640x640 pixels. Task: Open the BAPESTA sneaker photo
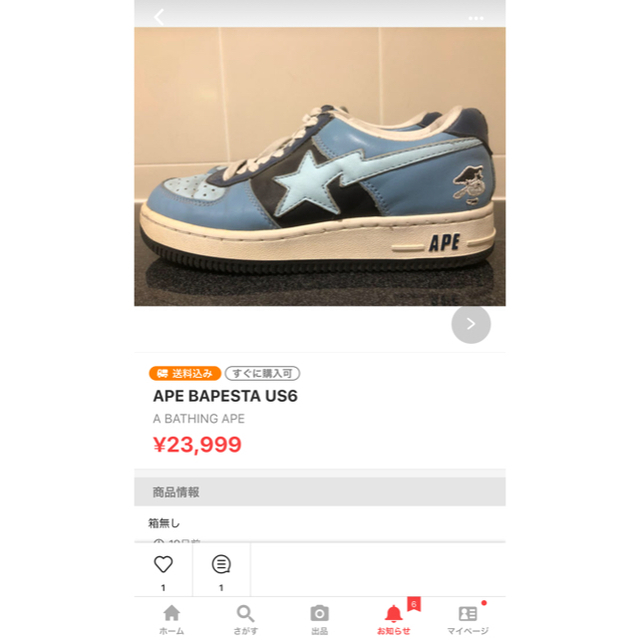(319, 165)
